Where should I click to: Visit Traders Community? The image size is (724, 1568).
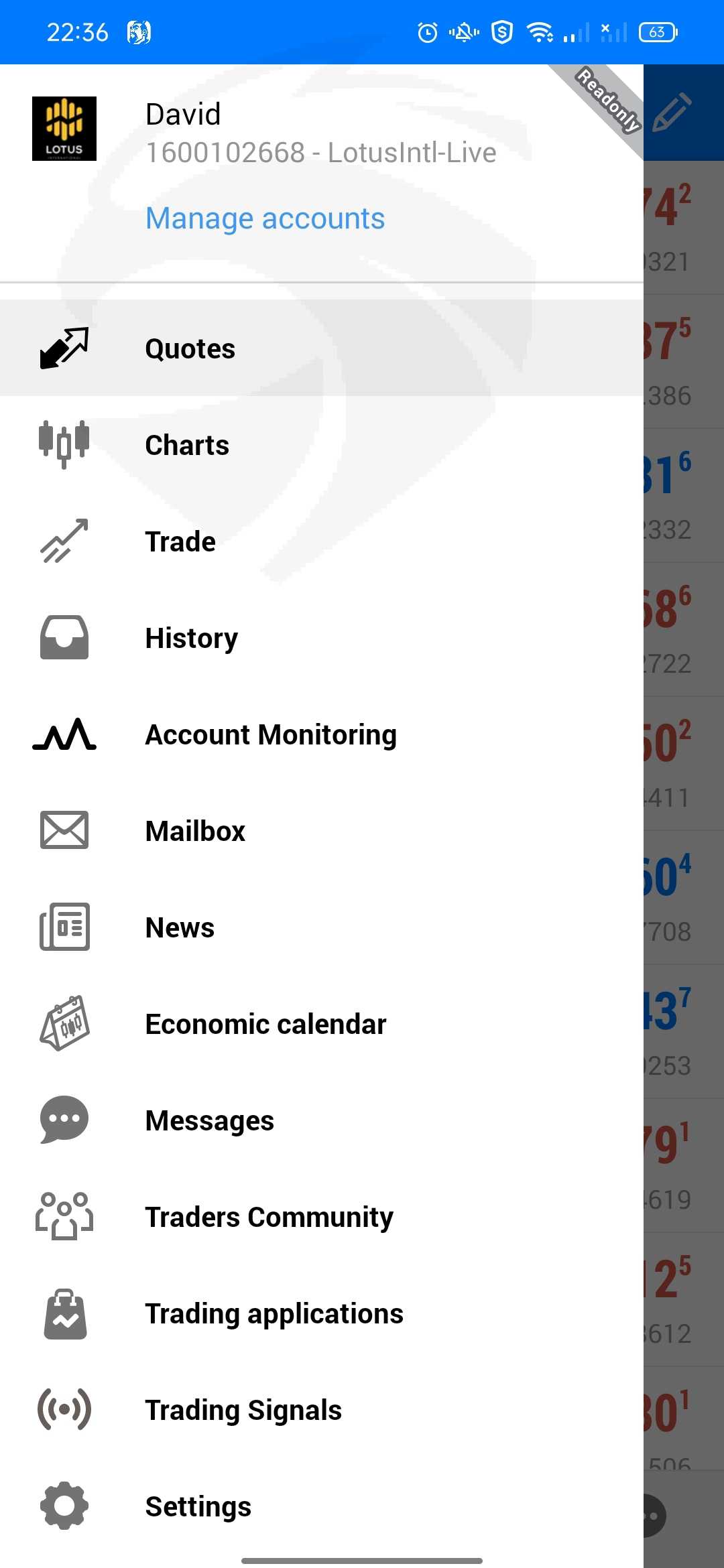pos(322,1217)
